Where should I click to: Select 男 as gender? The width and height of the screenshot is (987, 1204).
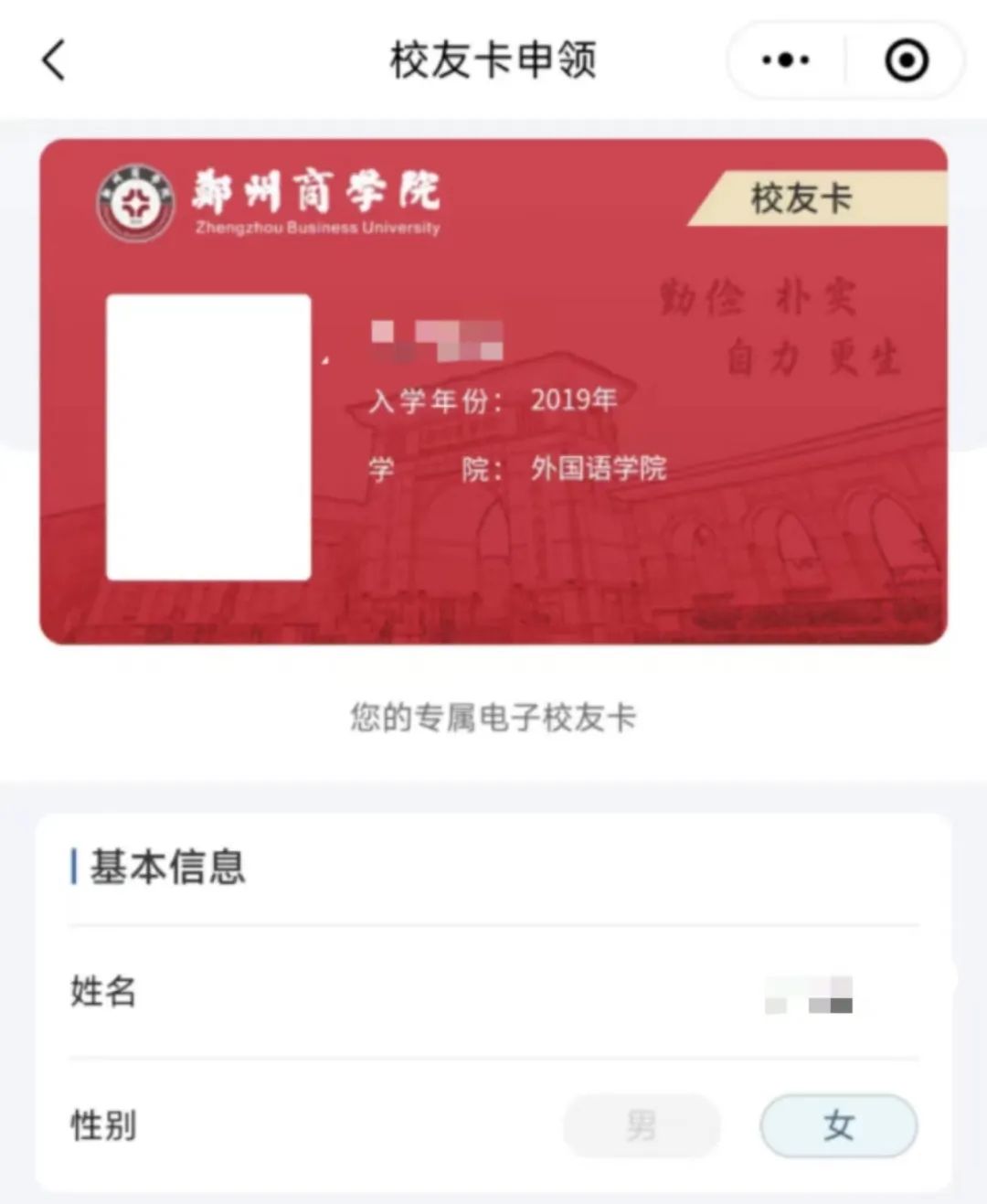[642, 1125]
